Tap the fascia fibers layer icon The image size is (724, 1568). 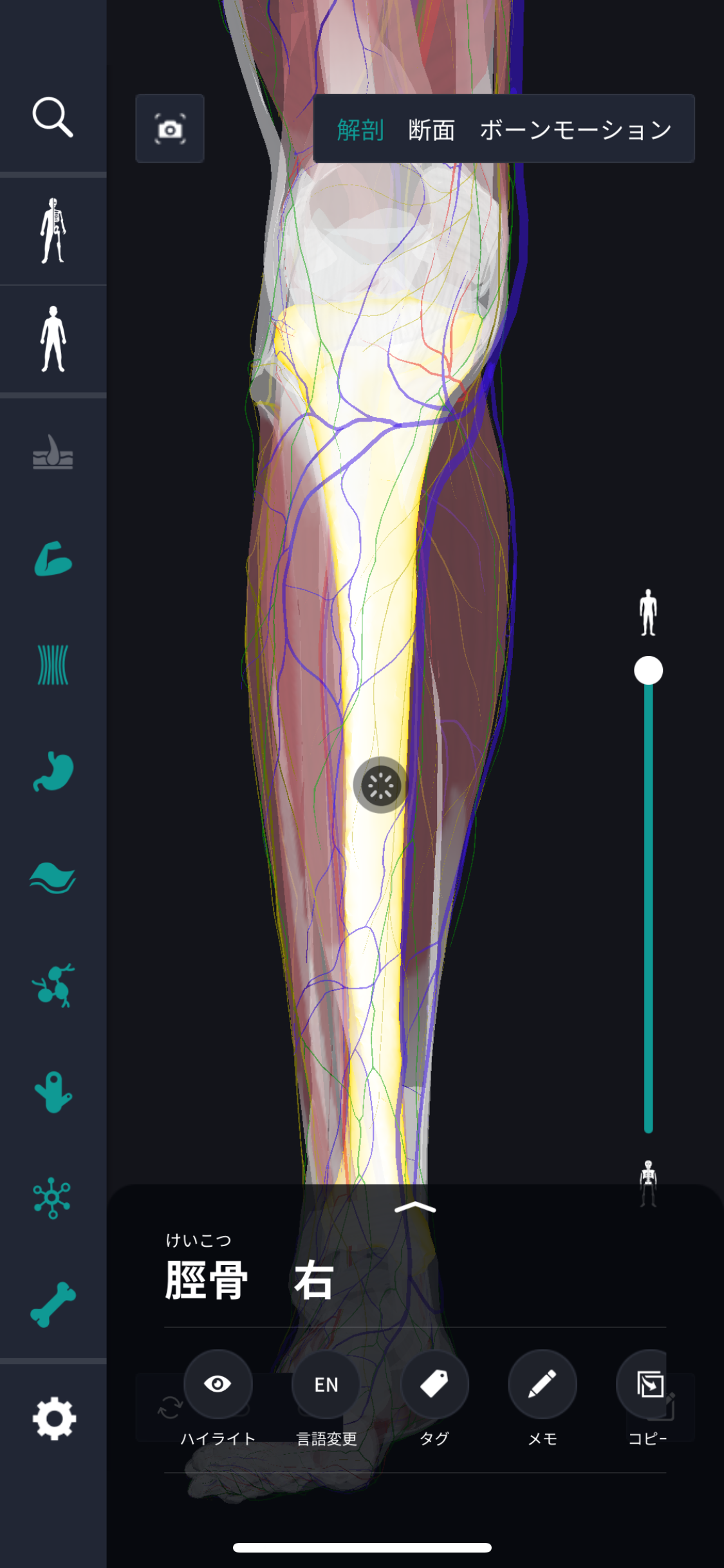point(53,665)
